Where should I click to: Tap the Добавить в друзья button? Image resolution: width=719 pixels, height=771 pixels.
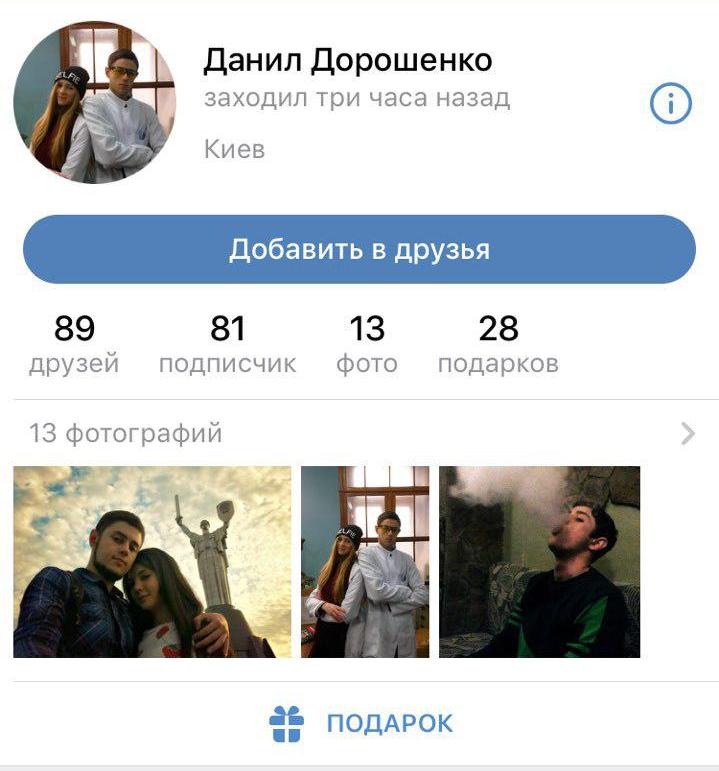pos(359,249)
